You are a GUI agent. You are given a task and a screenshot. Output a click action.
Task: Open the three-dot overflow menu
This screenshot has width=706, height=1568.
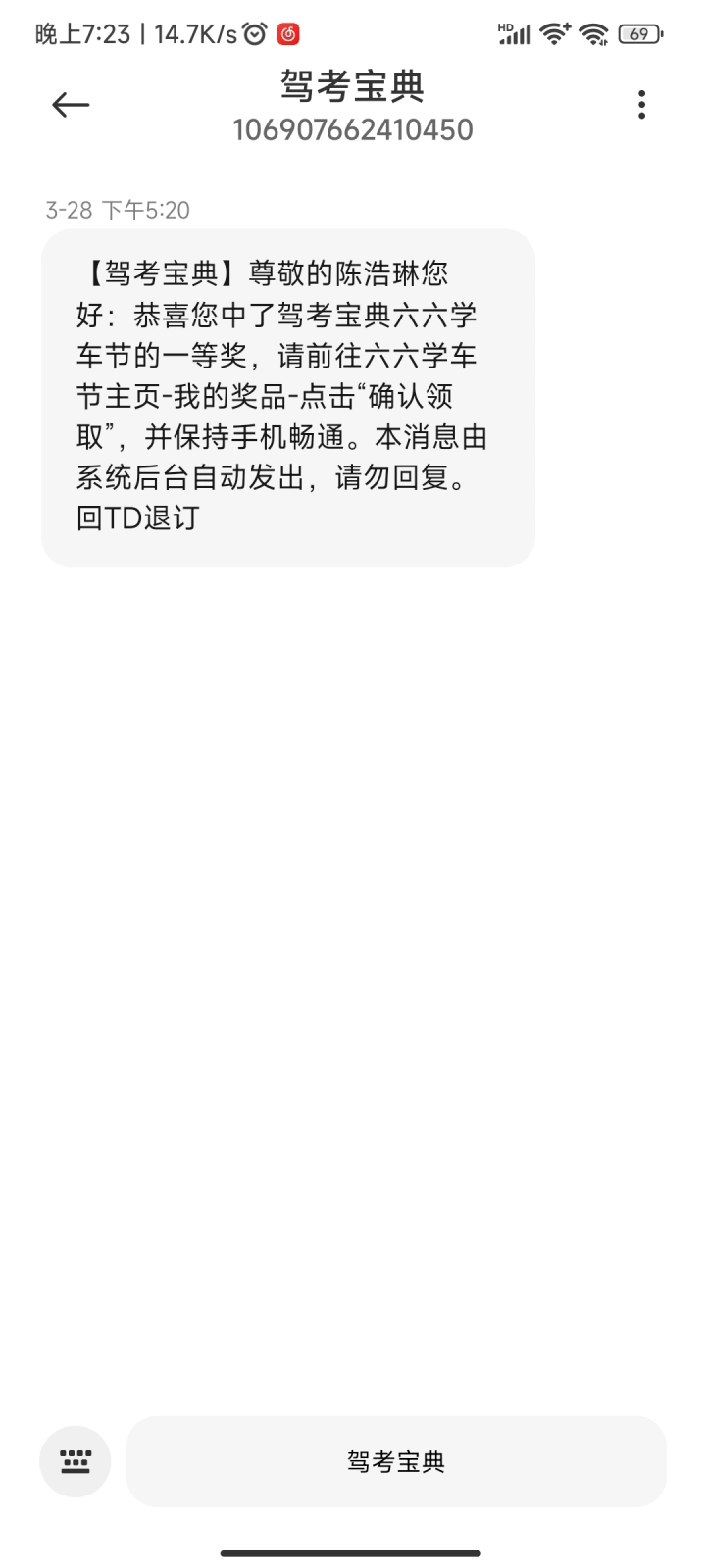click(x=641, y=105)
